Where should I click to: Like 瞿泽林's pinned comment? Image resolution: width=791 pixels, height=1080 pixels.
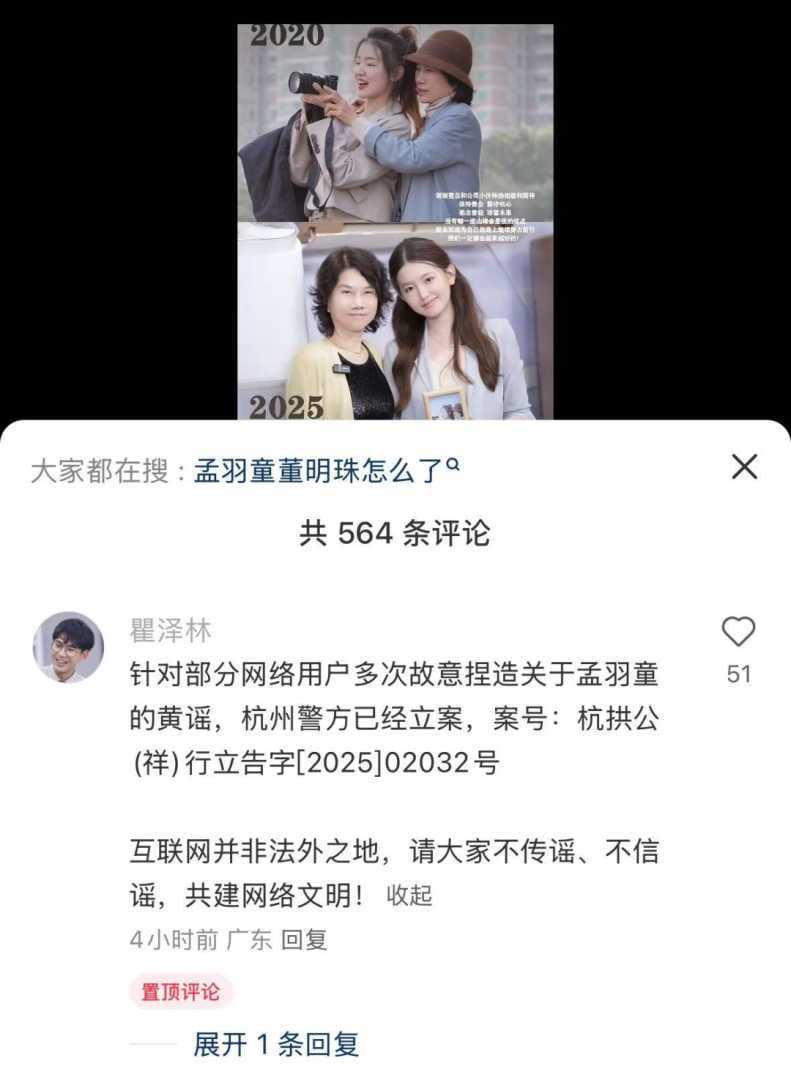pyautogui.click(x=738, y=632)
